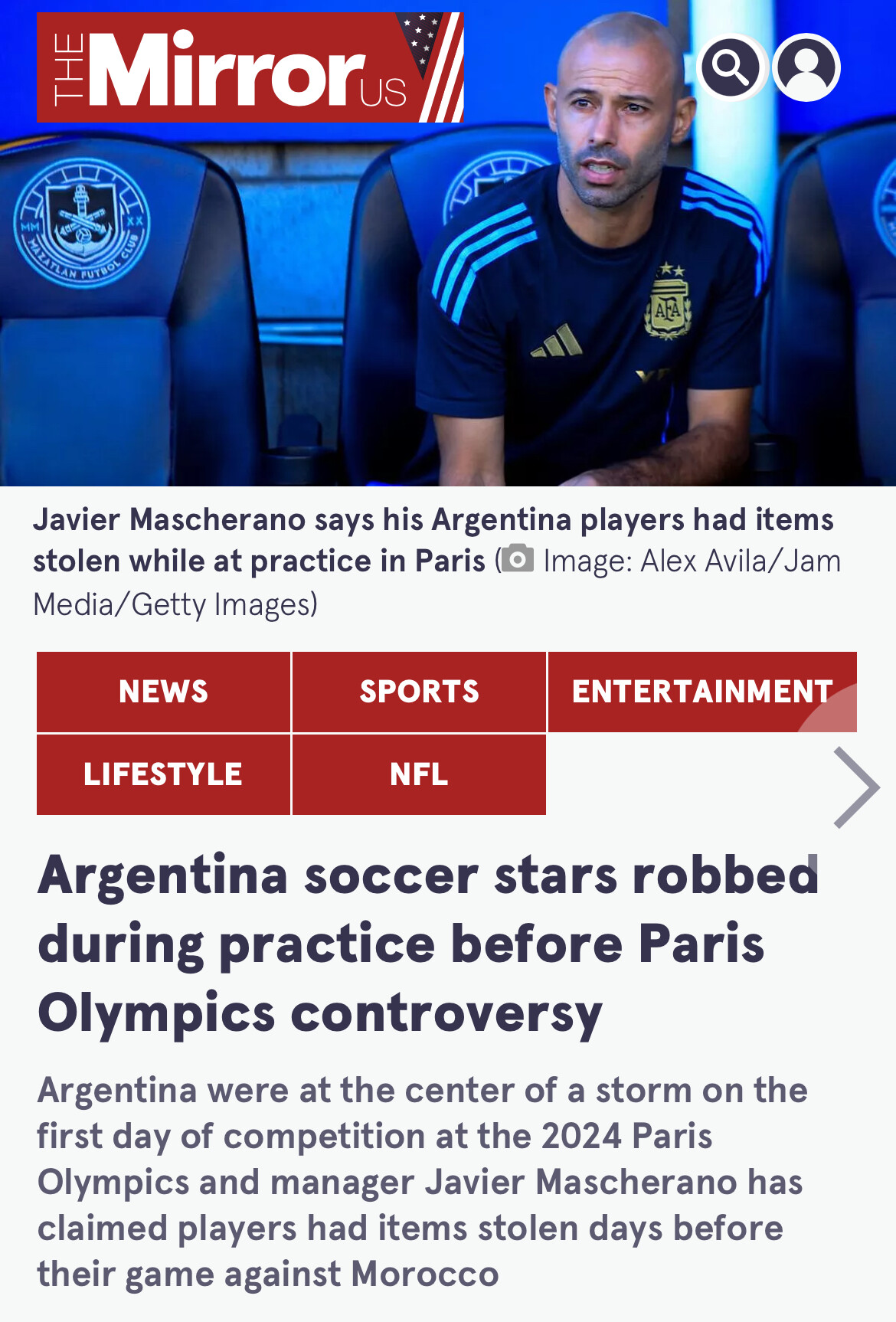
Task: Tap the right arrow chevron for more sections
Action: [x=855, y=787]
